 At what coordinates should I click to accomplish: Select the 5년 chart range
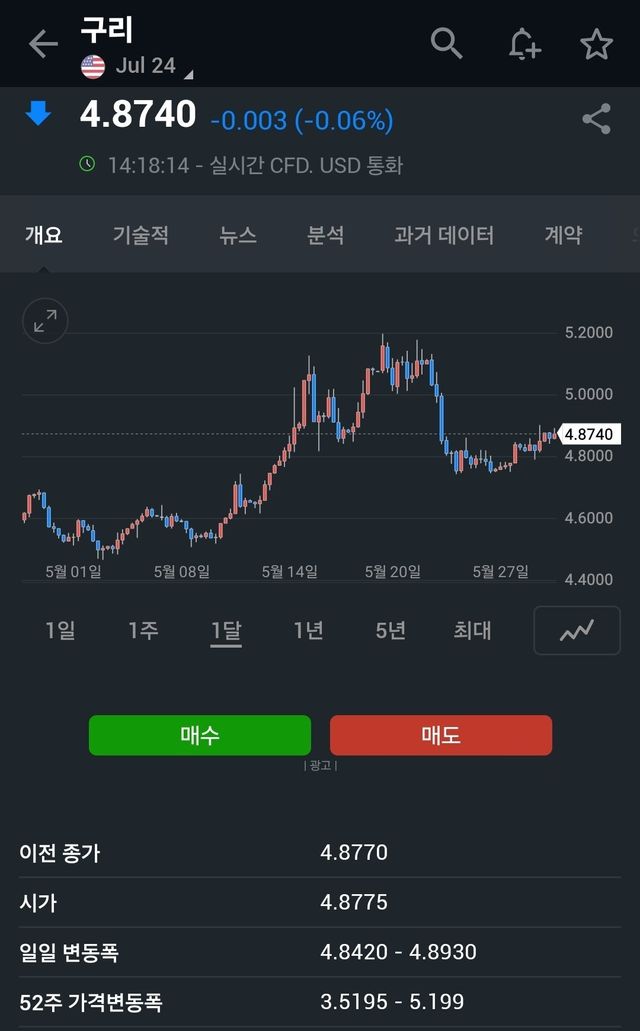click(390, 631)
